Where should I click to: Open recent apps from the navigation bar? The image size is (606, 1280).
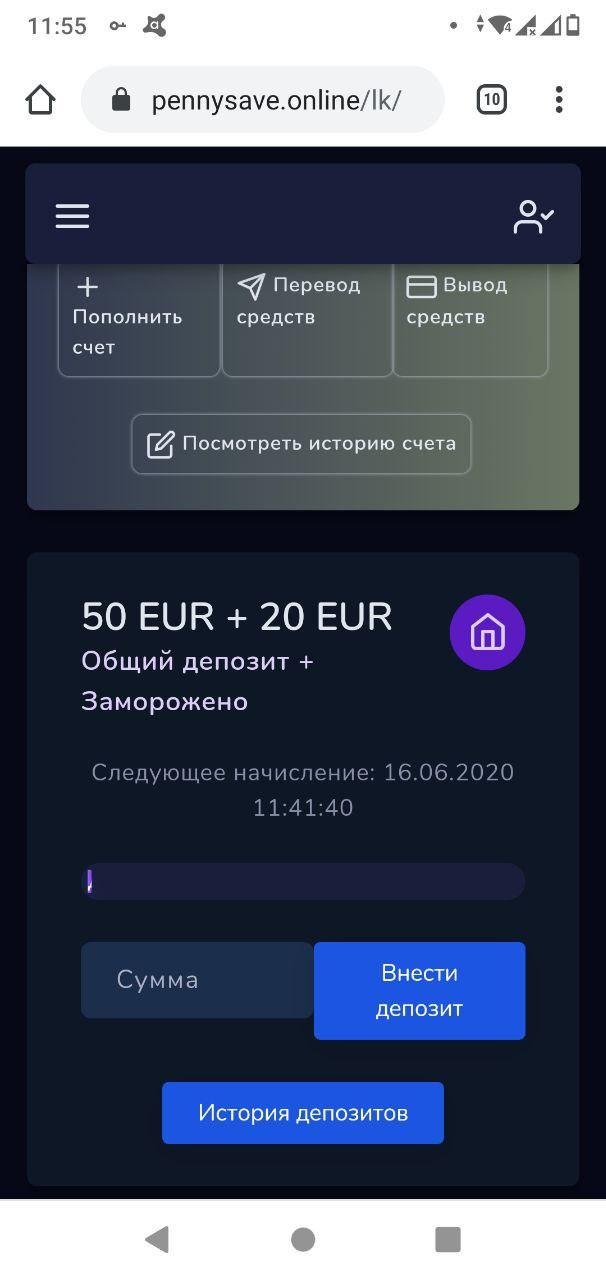[x=448, y=1240]
